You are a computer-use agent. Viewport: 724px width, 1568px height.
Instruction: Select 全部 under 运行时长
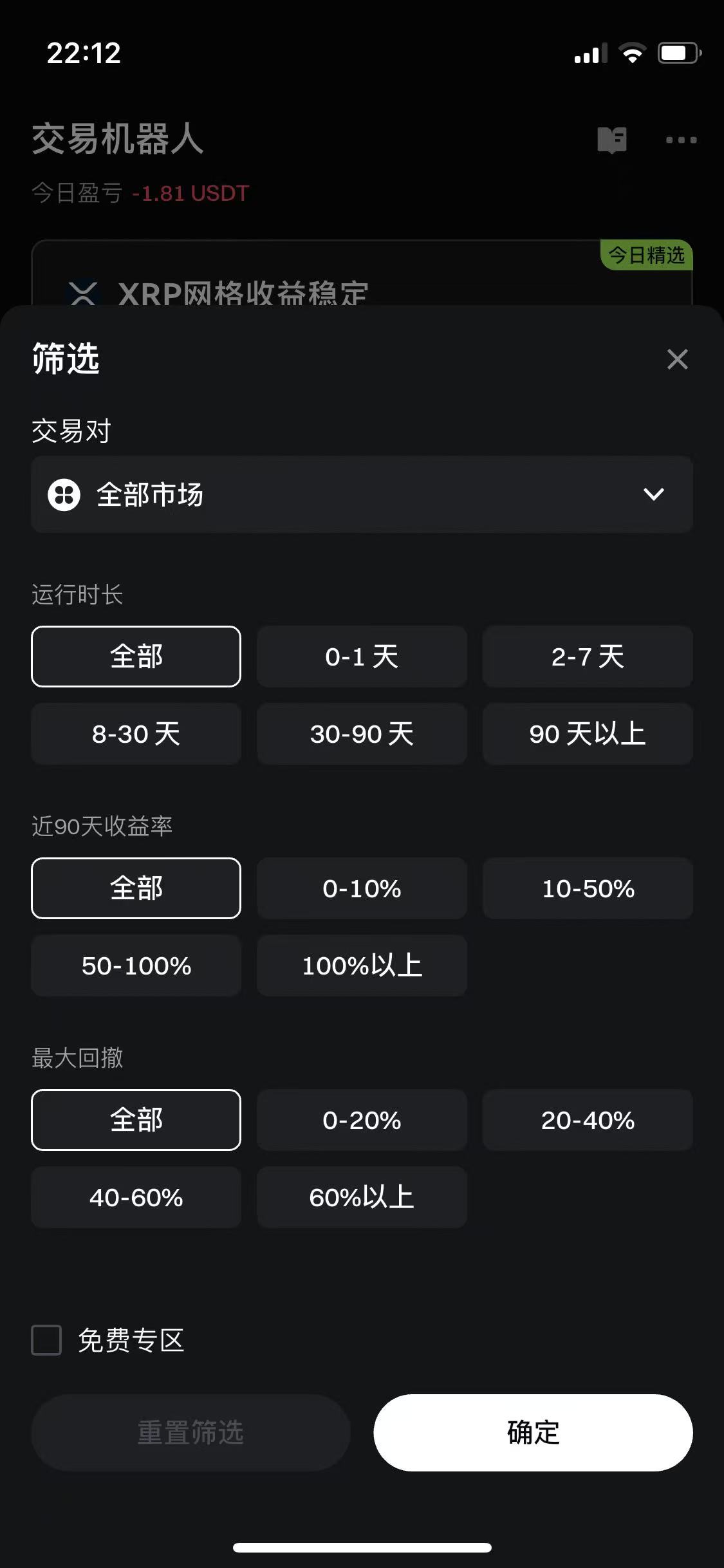136,657
